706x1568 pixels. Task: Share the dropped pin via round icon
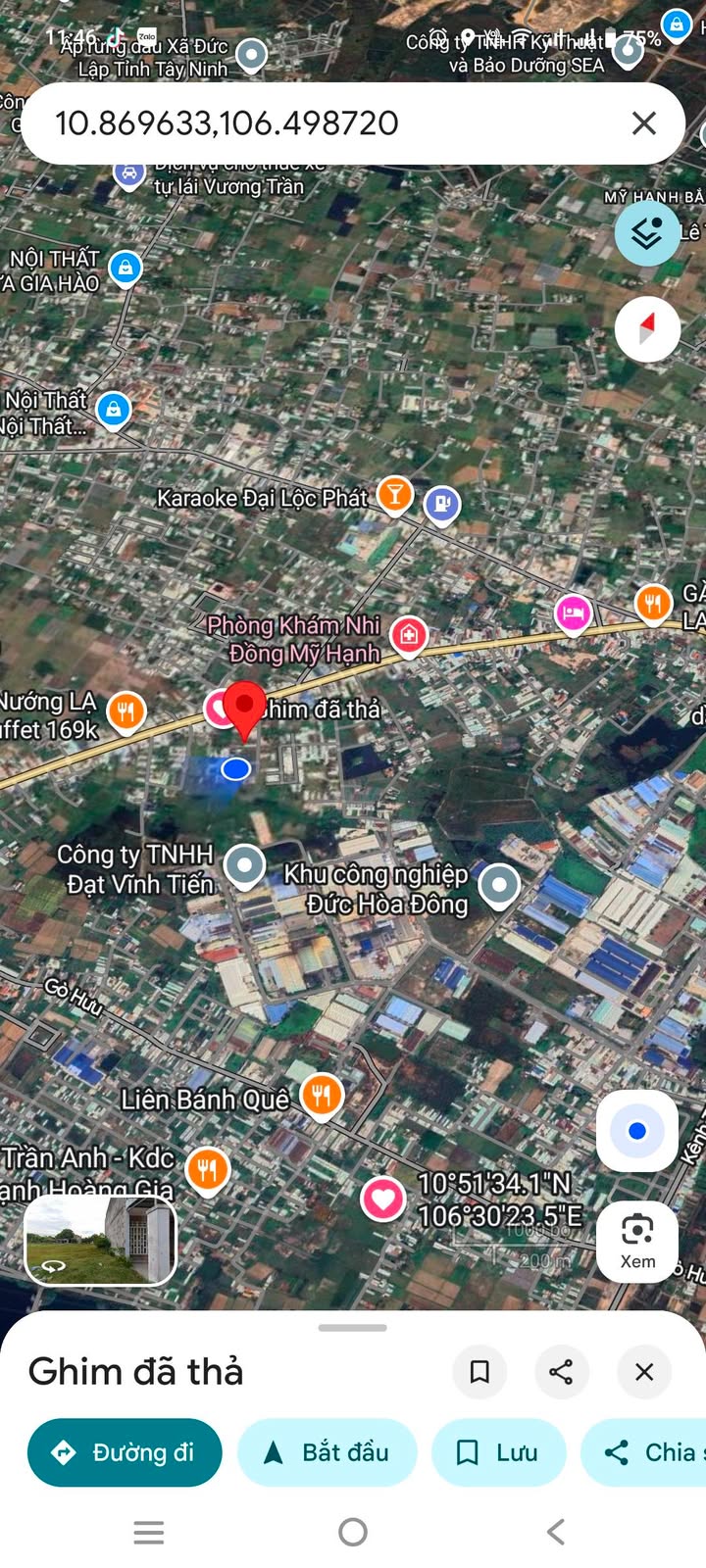[561, 1371]
